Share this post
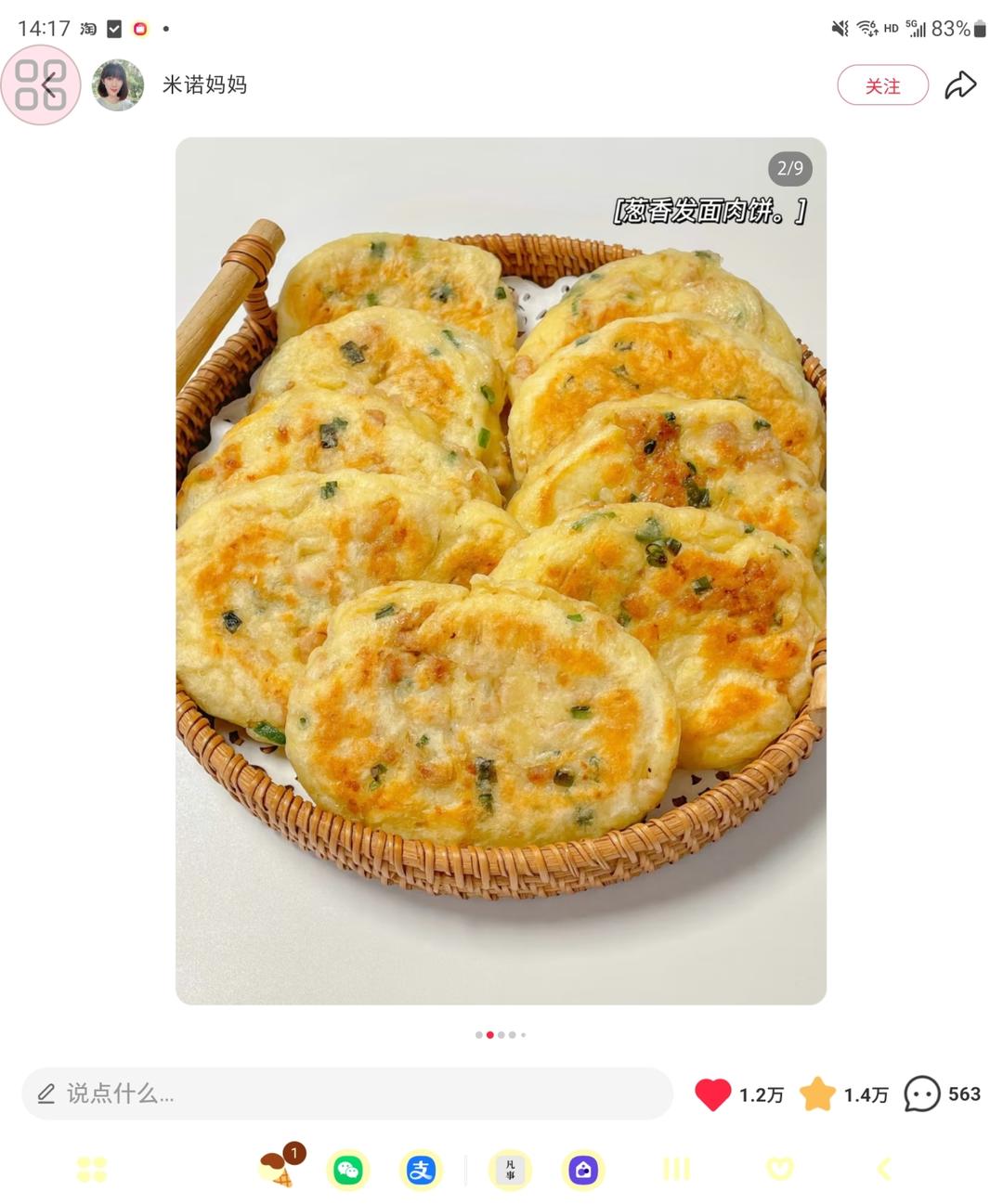The width and height of the screenshot is (1003, 1204). coord(960,85)
